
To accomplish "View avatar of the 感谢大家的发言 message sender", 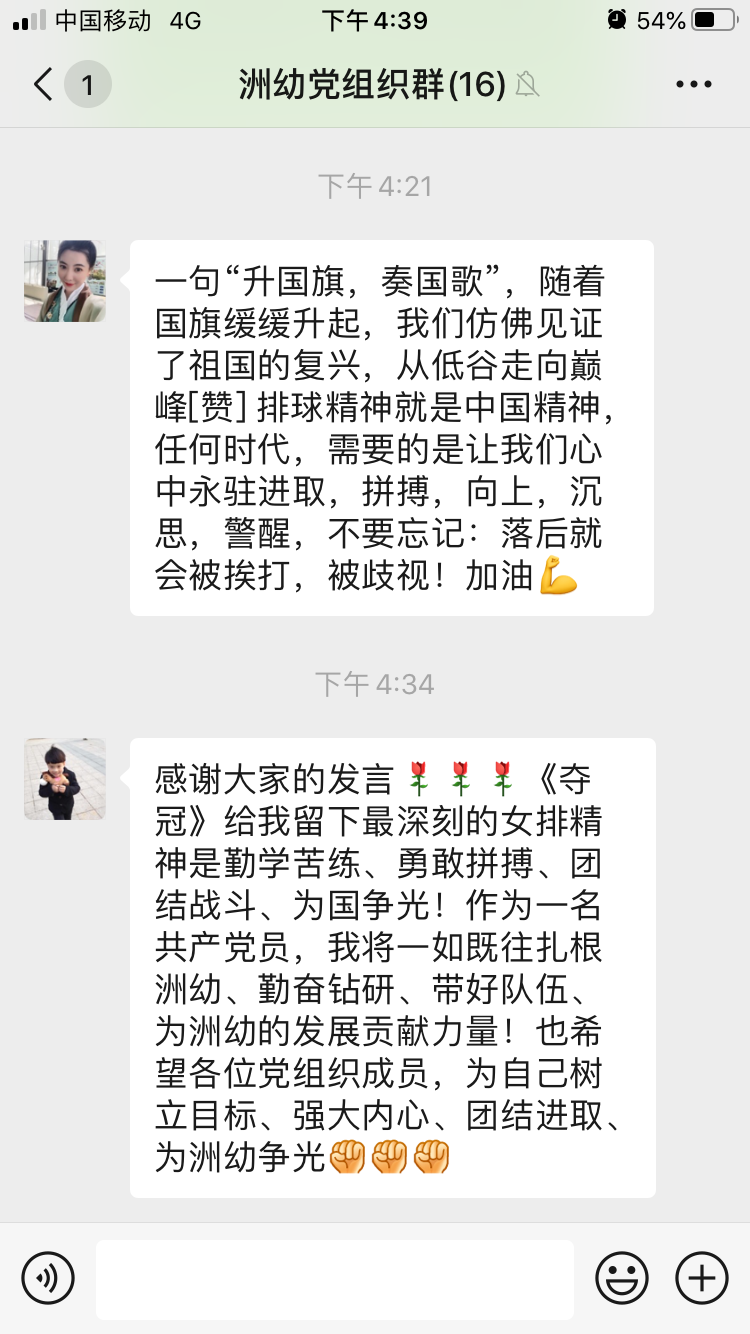I will tap(65, 779).
